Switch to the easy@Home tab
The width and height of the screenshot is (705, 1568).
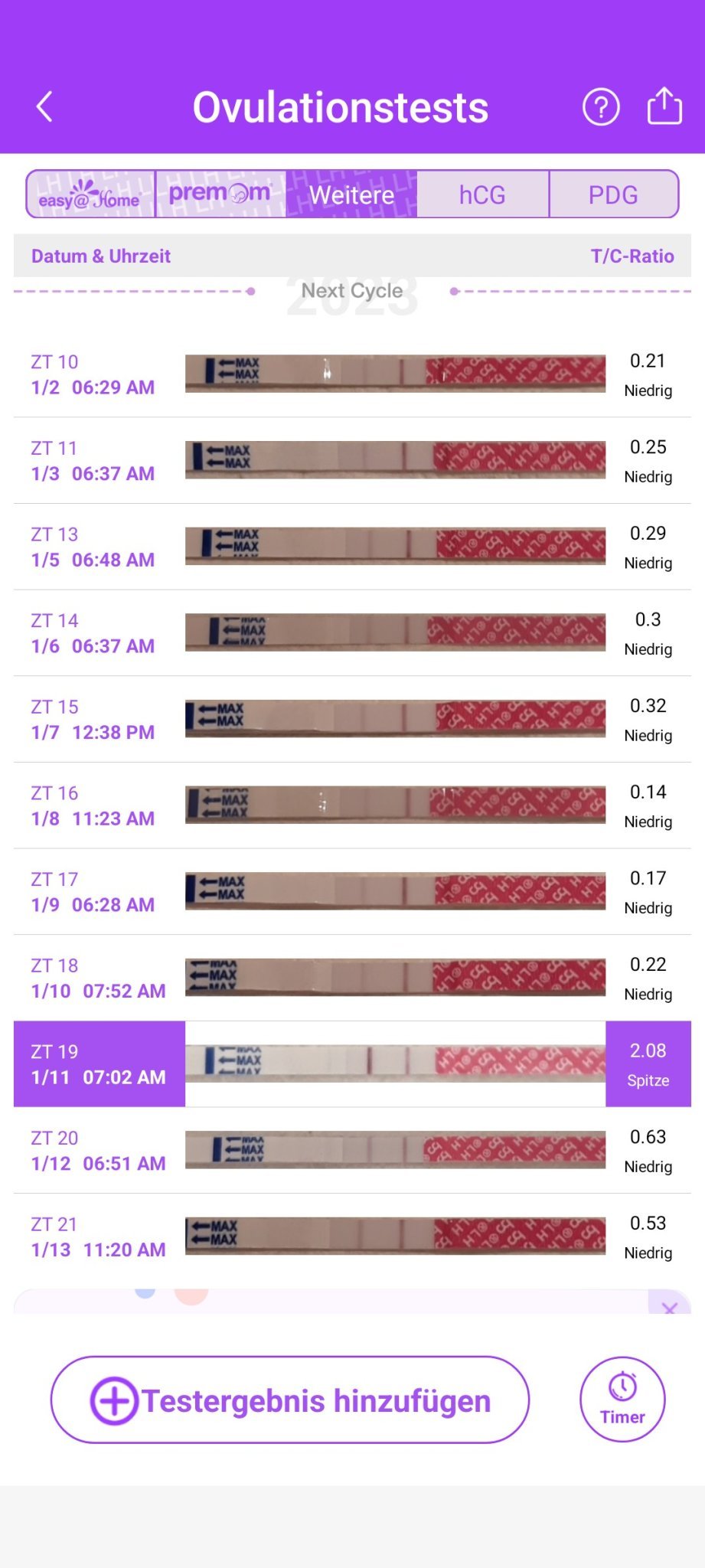pos(90,194)
